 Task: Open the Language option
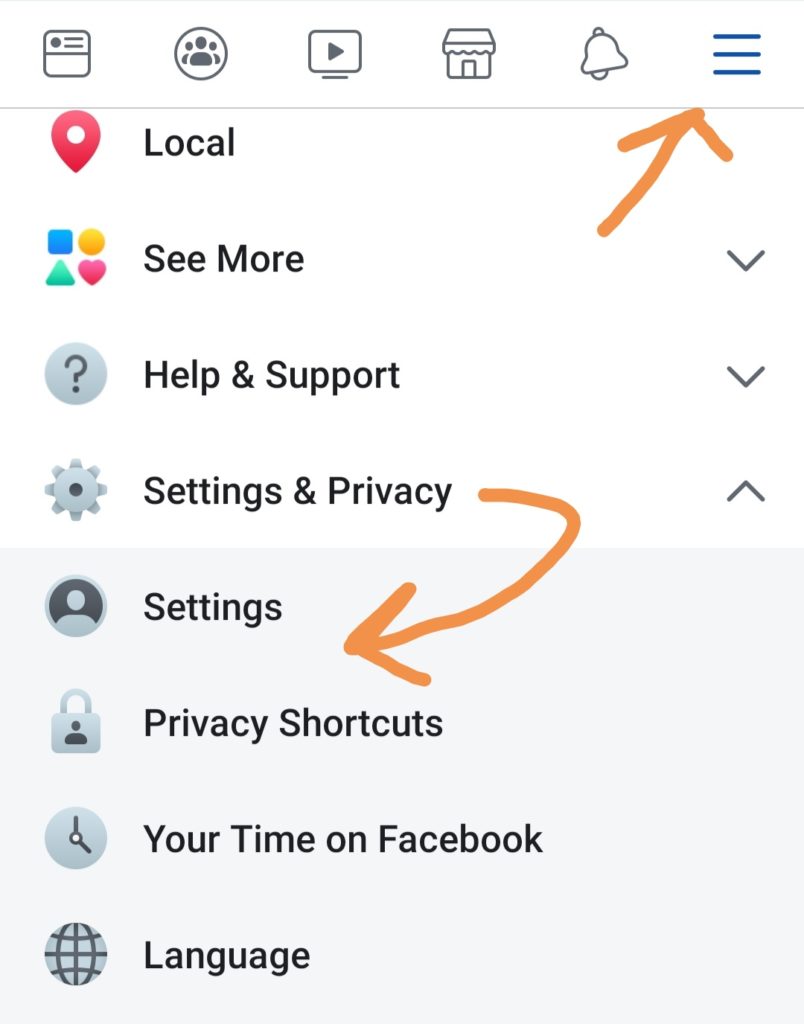point(226,955)
